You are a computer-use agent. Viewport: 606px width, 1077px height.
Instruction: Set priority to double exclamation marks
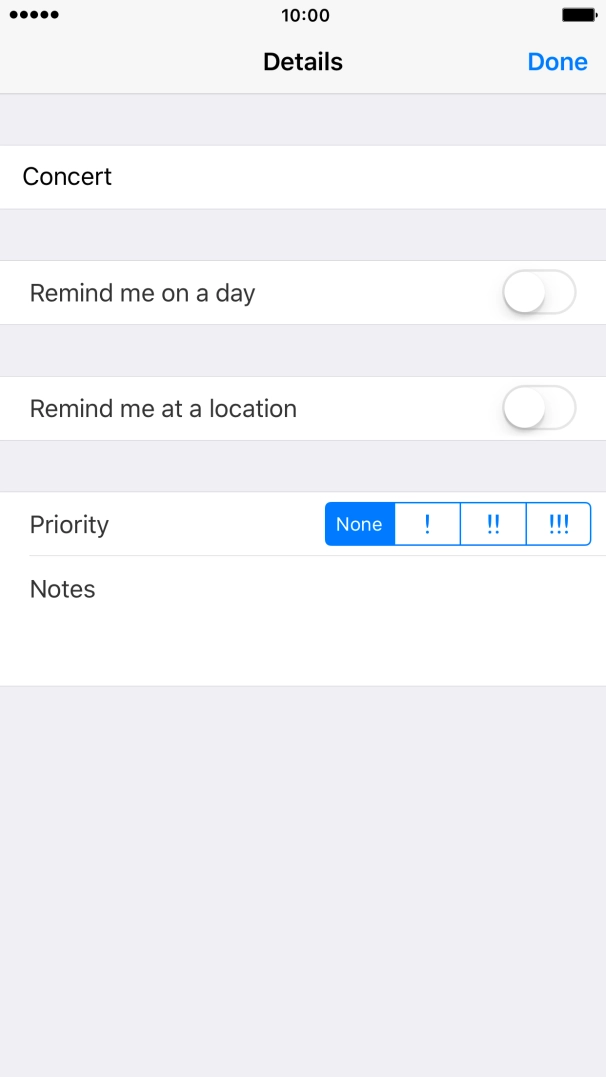click(x=493, y=524)
